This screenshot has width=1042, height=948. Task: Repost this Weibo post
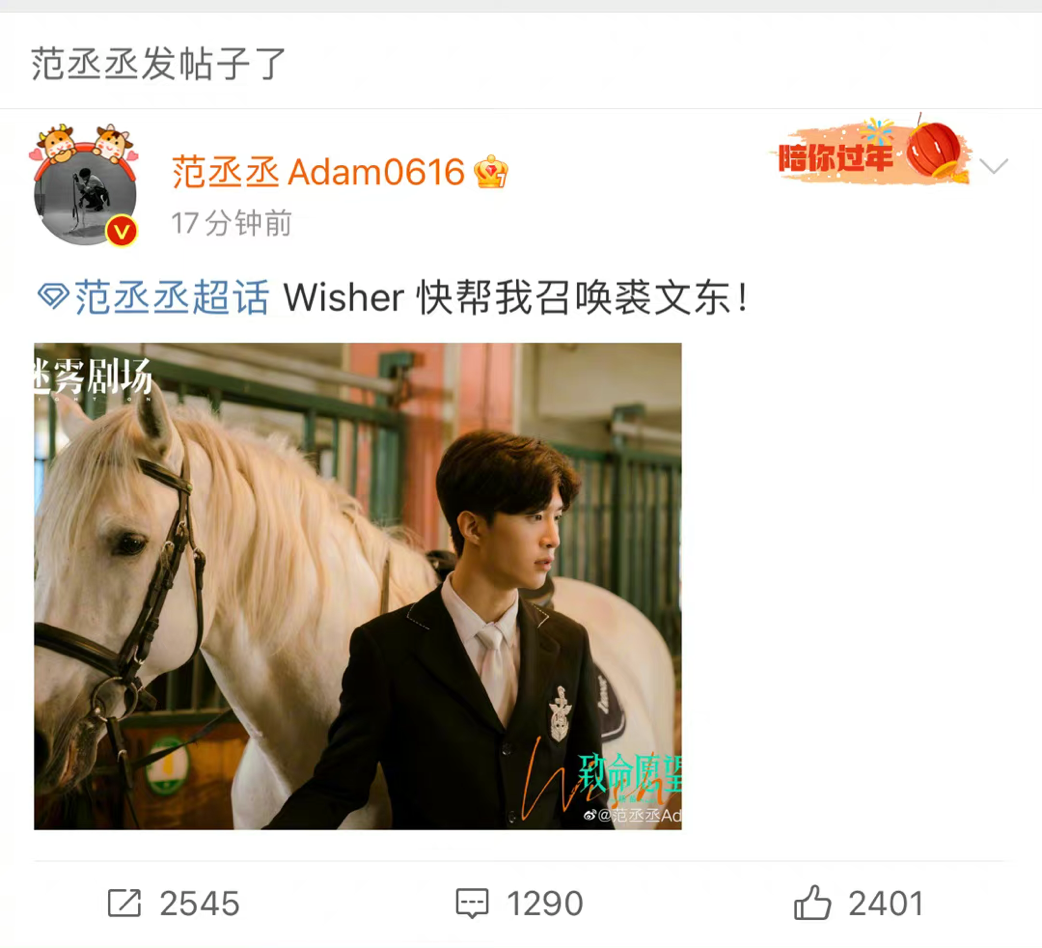click(173, 903)
